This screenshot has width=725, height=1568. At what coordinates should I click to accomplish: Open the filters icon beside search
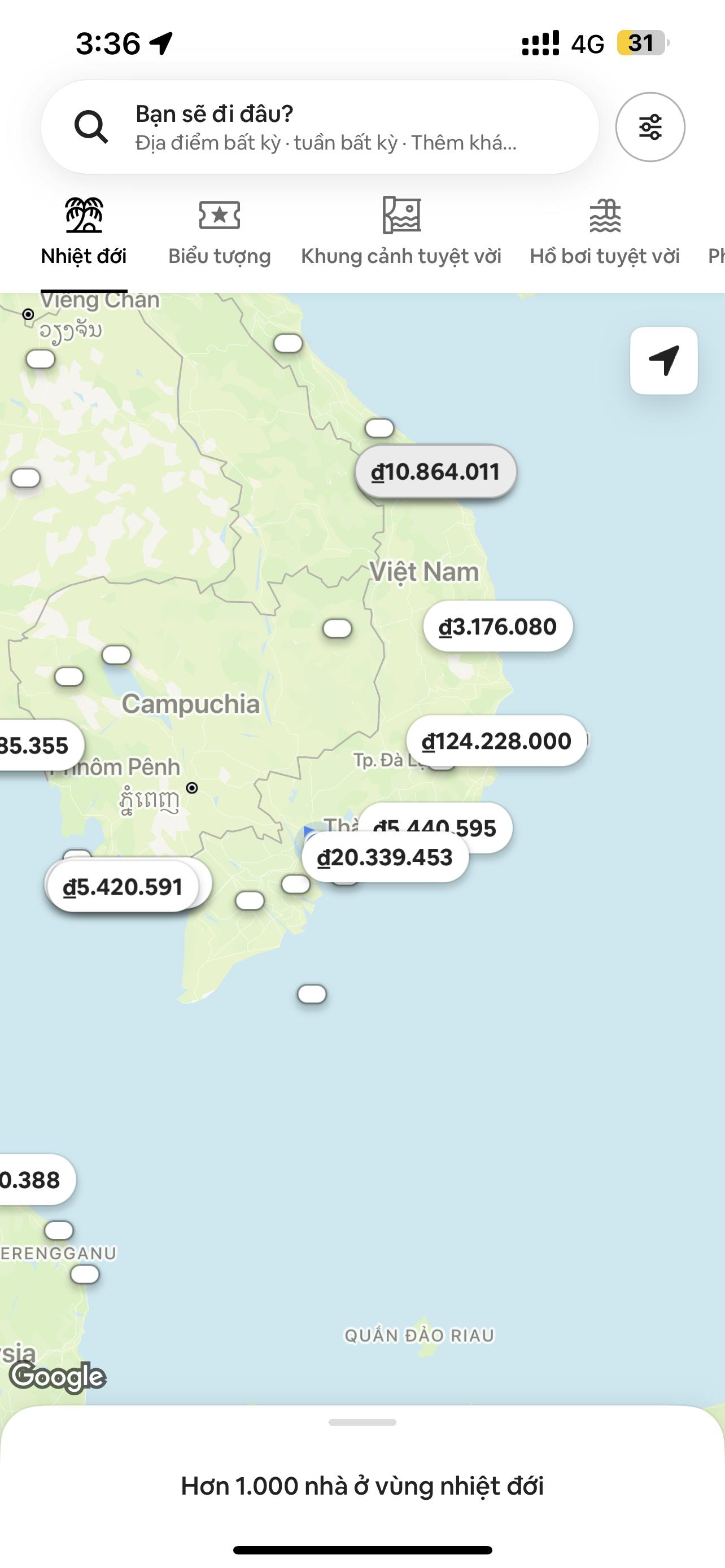click(650, 127)
